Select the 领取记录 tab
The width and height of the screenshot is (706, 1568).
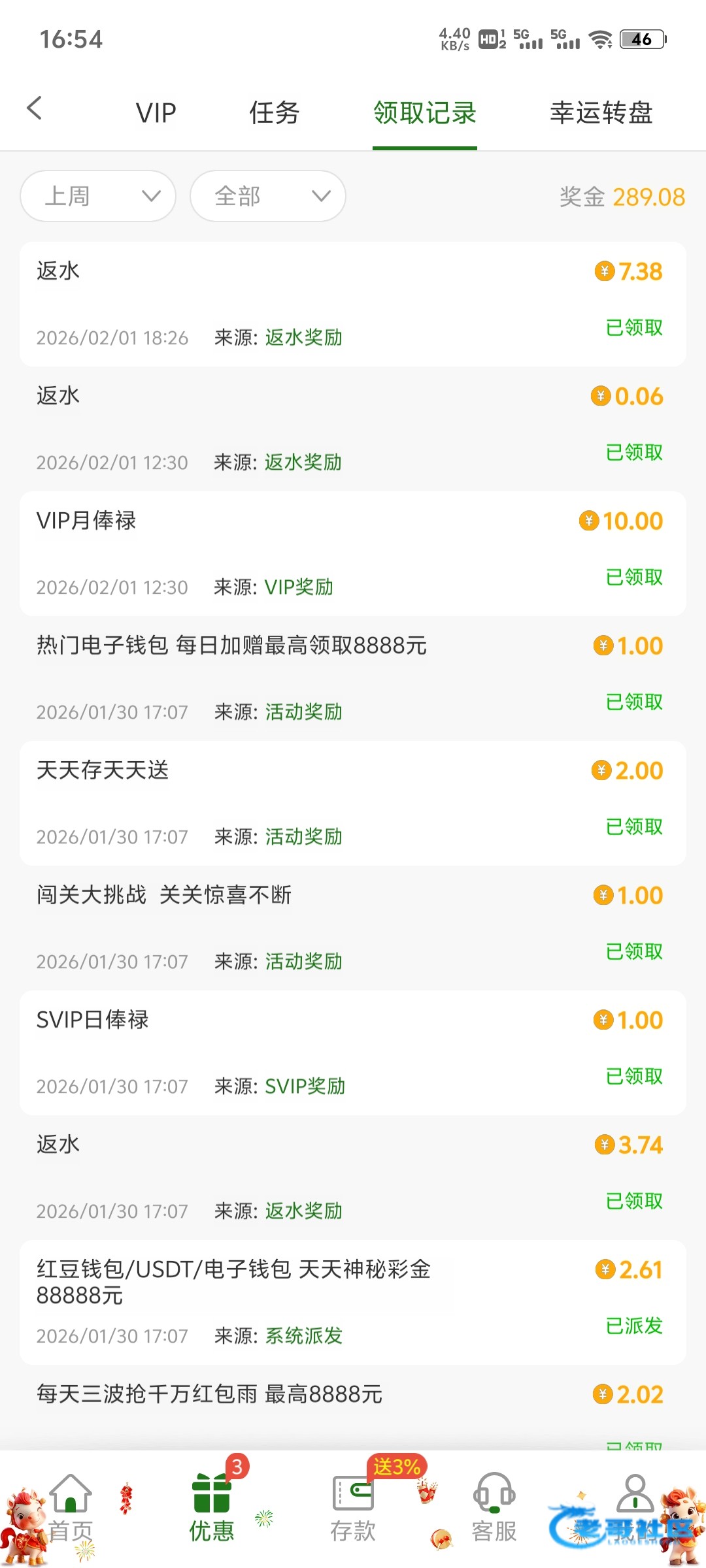pyautogui.click(x=425, y=113)
